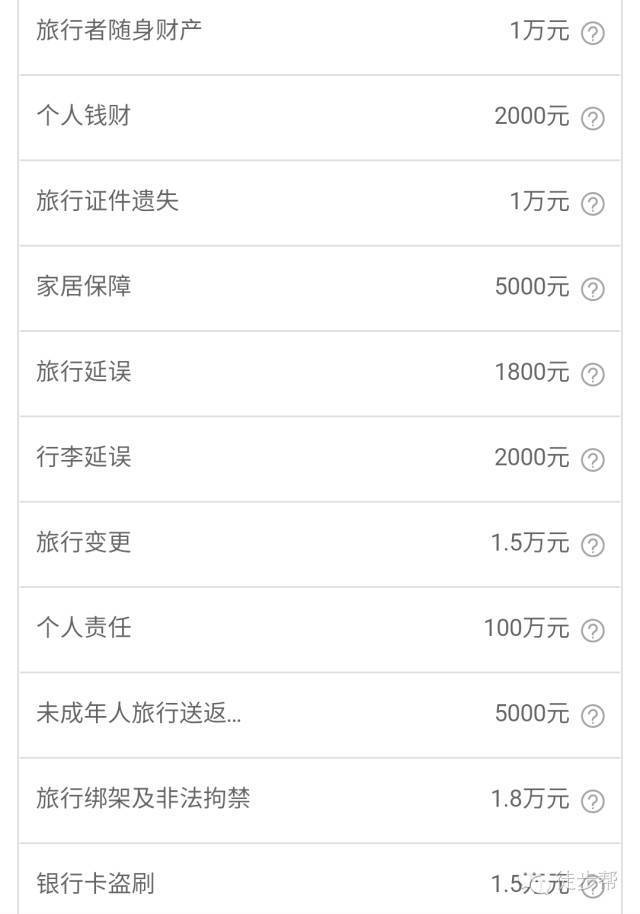Screen dimensions: 640x914
Task: View details of 旅行绑架及非法拘禁
Action: click(593, 801)
